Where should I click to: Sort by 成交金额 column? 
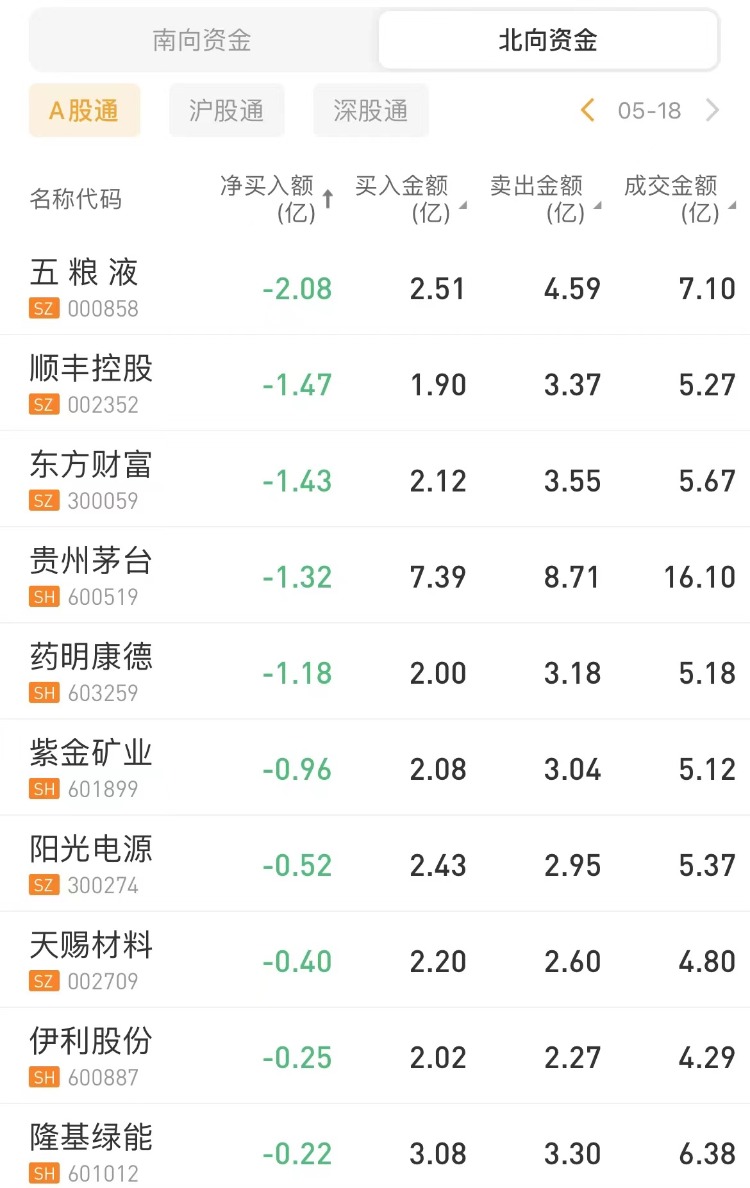678,198
